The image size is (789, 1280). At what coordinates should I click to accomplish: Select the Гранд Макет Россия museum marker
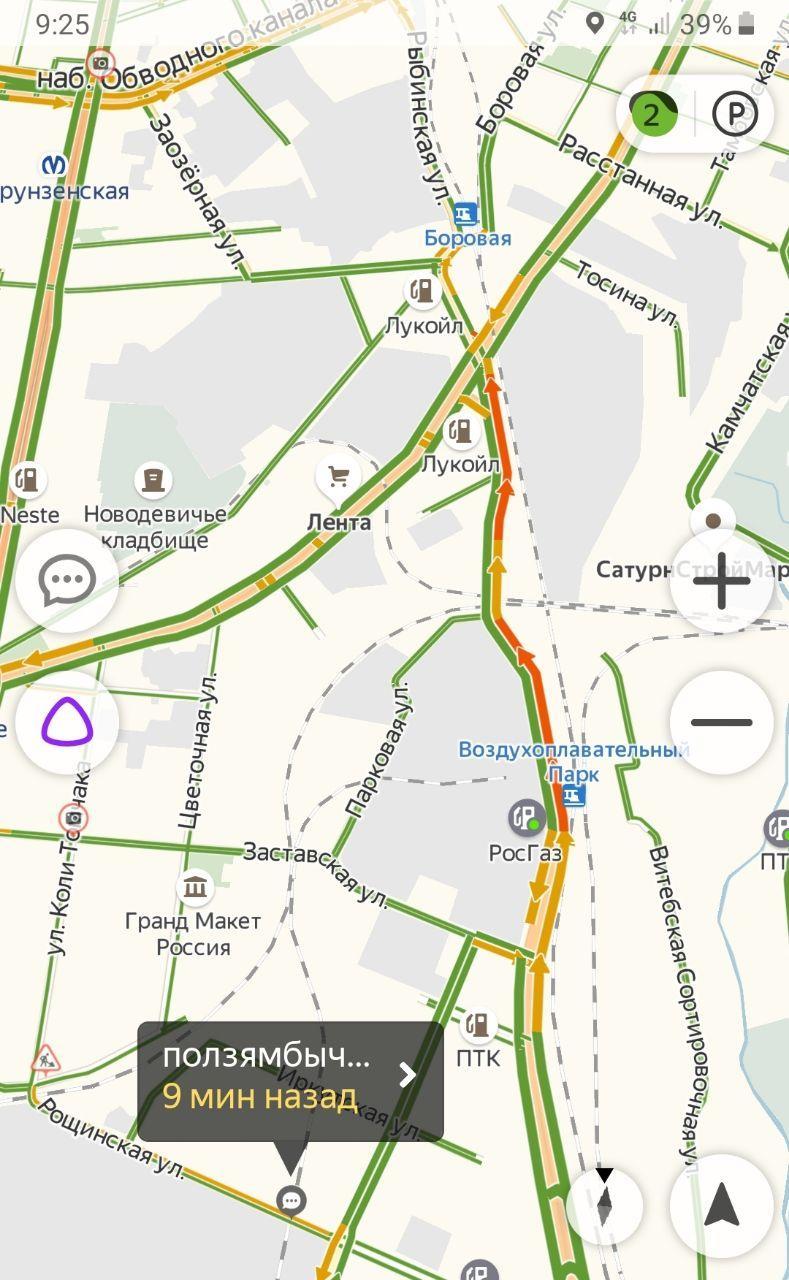point(194,887)
